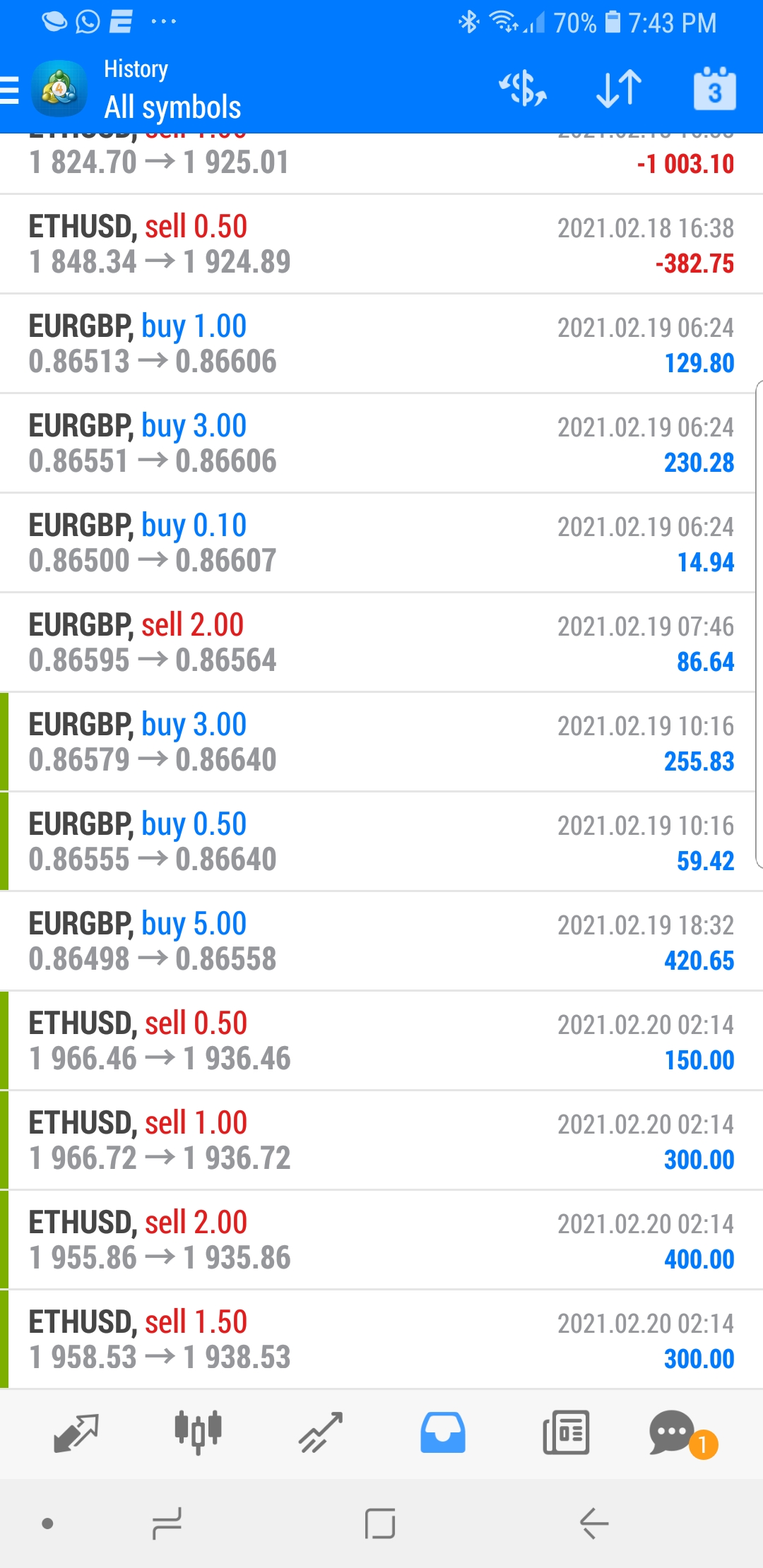763x1568 pixels.
Task: Open the hamburger drawer menu
Action: [10, 90]
